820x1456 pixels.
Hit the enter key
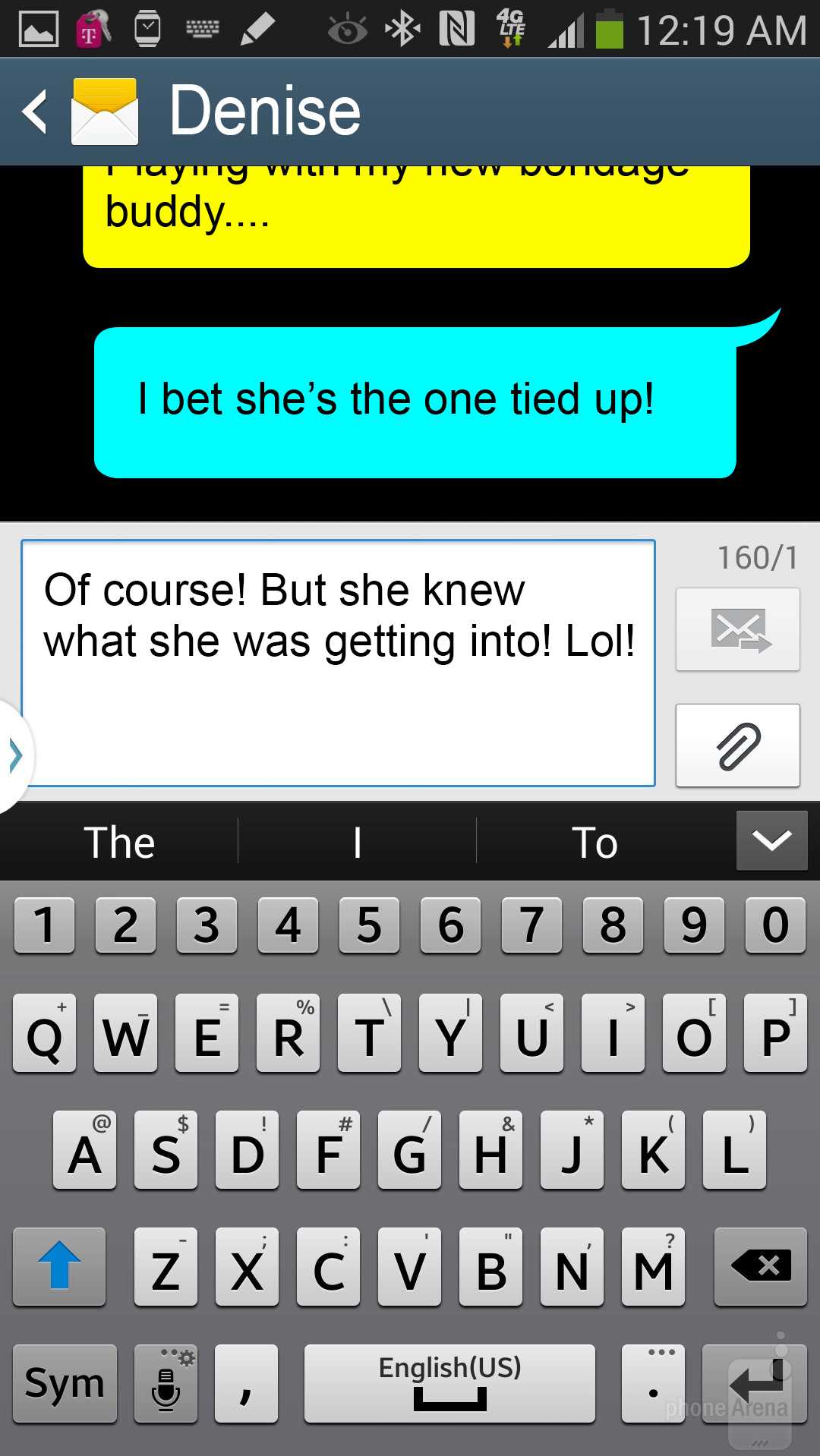click(x=754, y=1384)
